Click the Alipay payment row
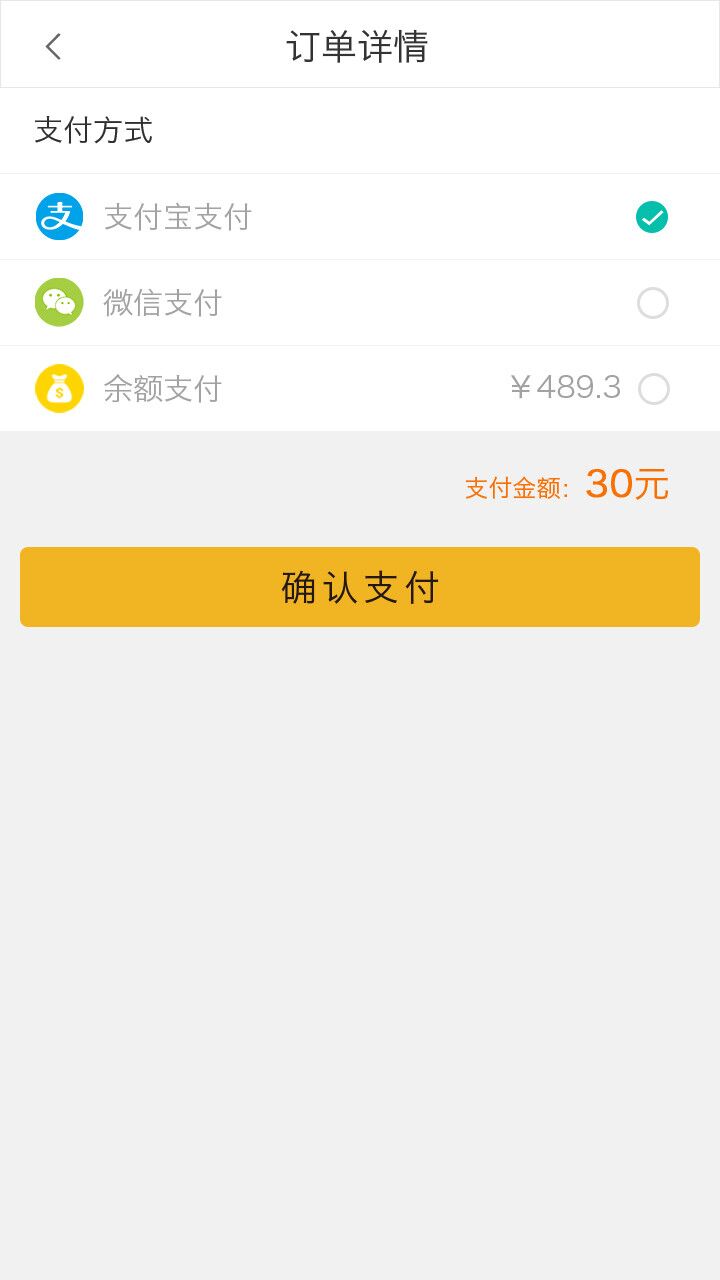Image resolution: width=720 pixels, height=1280 pixels. 360,216
